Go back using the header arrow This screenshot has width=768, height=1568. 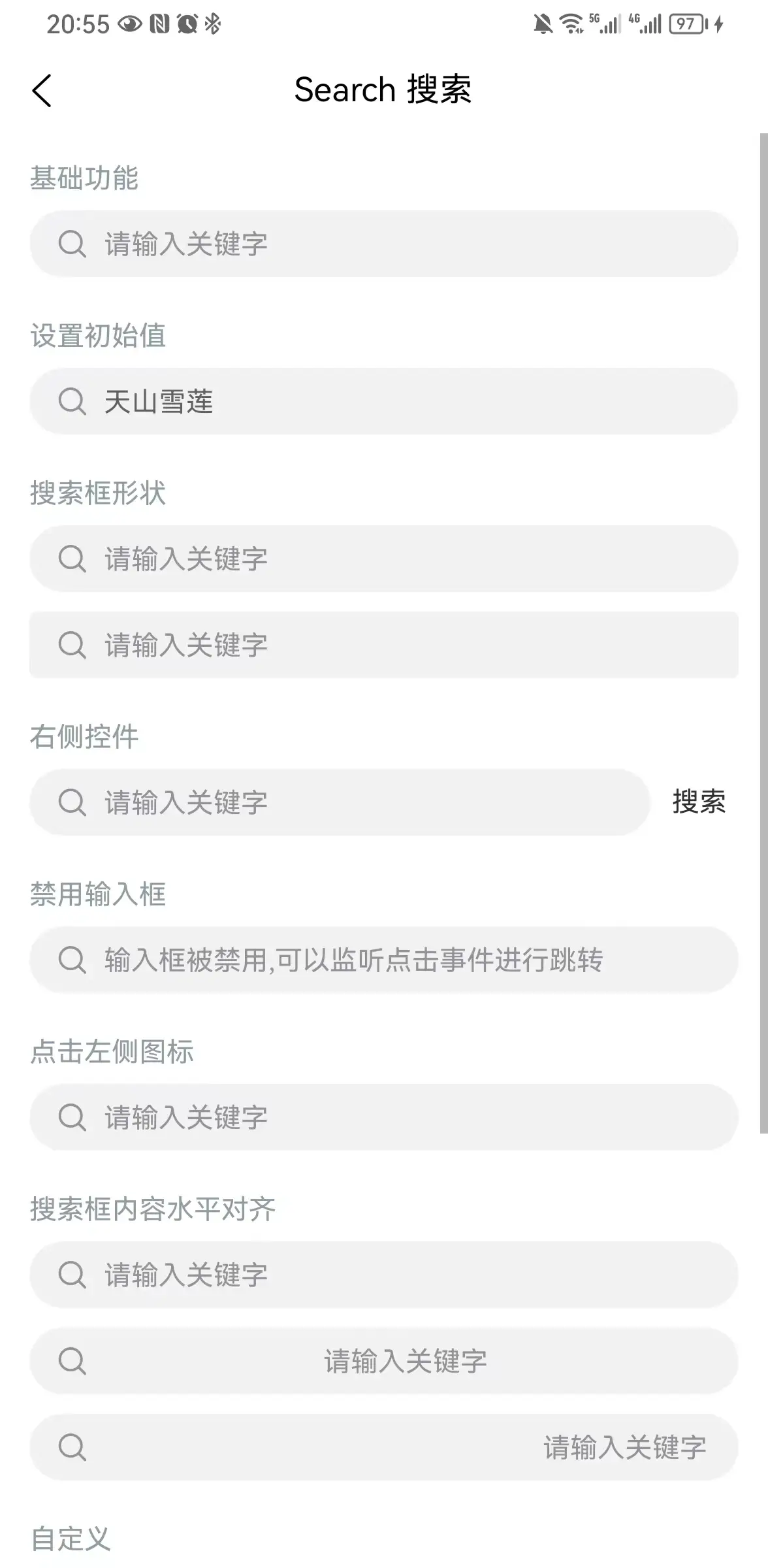point(42,90)
